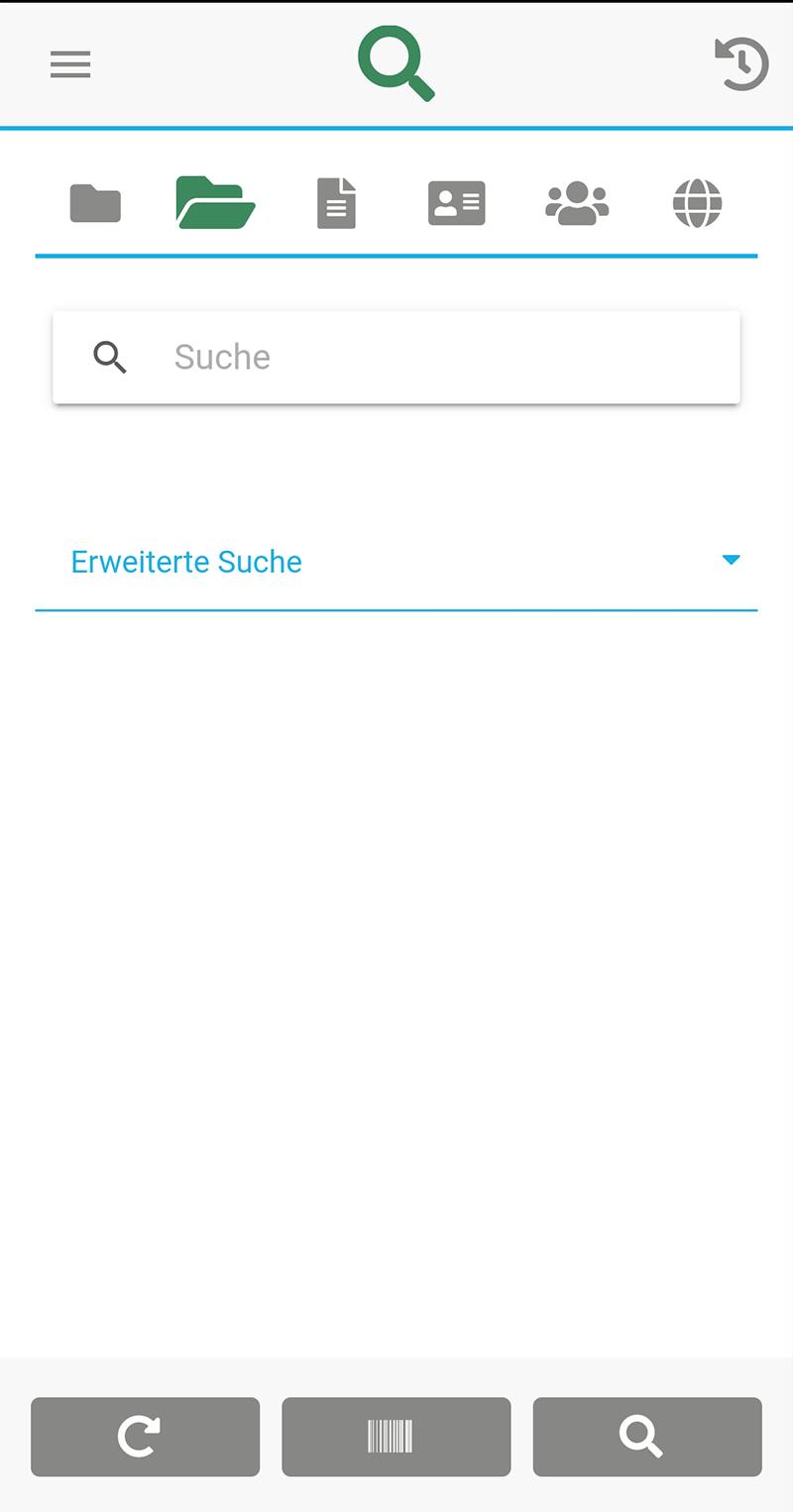Expand Erweiterte Suche section
The width and height of the screenshot is (793, 1512).
(396, 562)
